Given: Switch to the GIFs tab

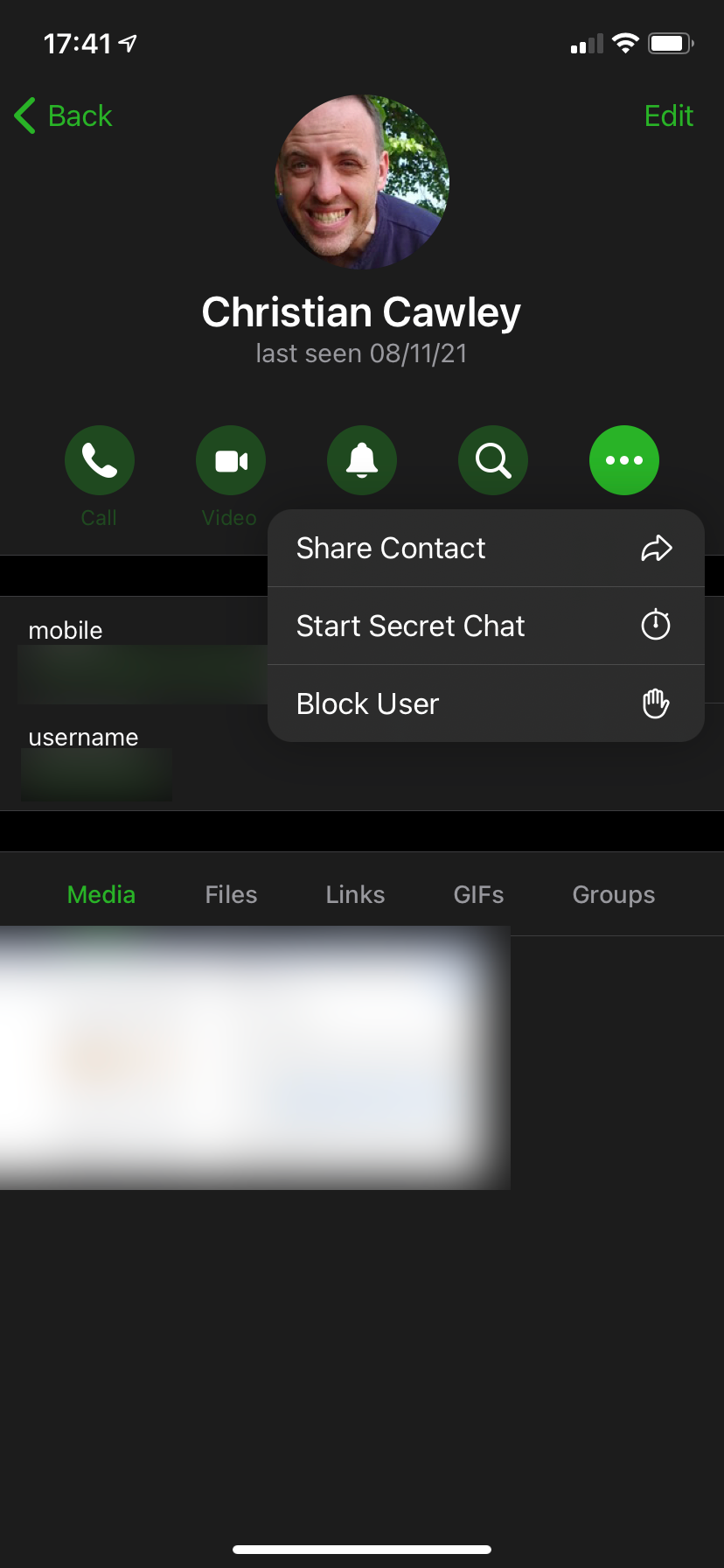Looking at the screenshot, I should tap(478, 894).
